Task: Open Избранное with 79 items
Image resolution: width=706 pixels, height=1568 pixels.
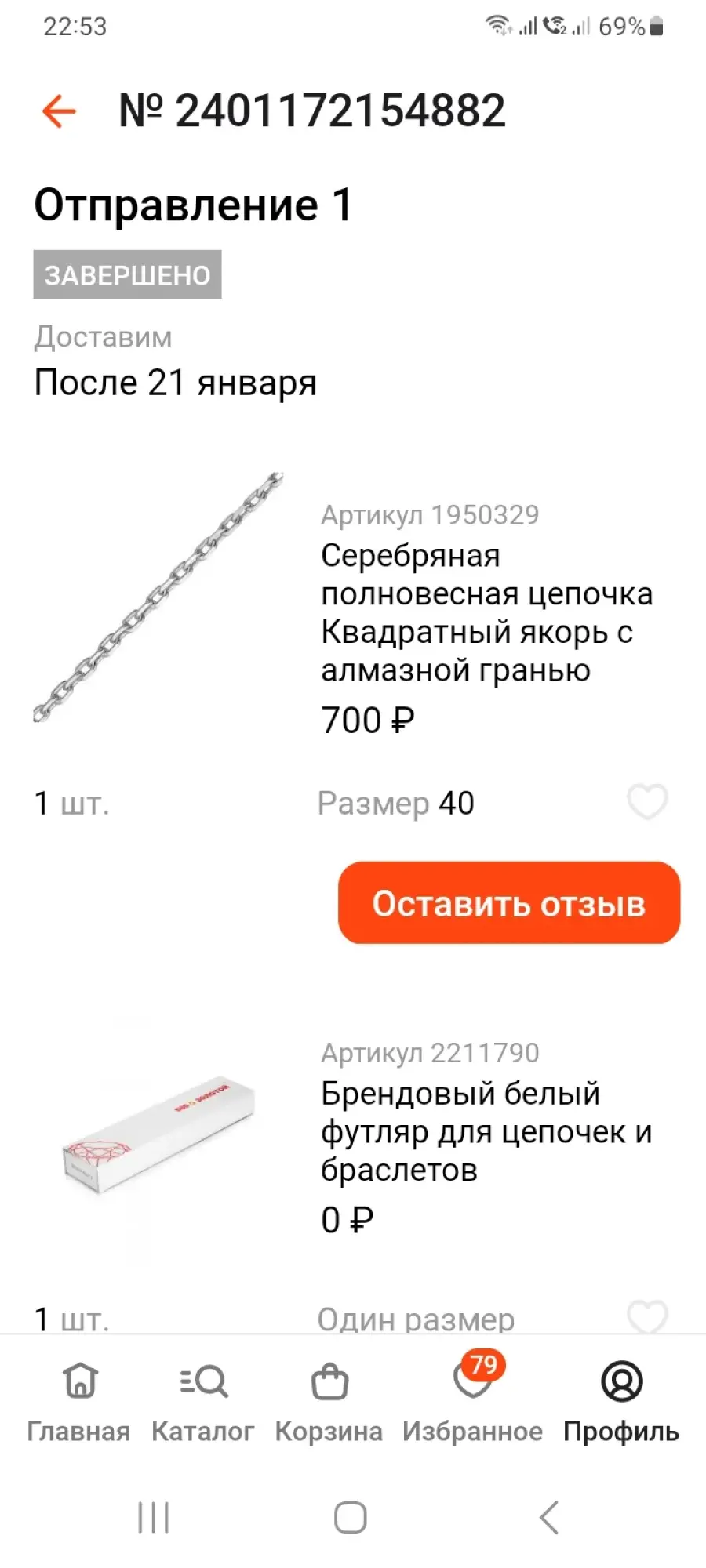Action: pos(473,1402)
